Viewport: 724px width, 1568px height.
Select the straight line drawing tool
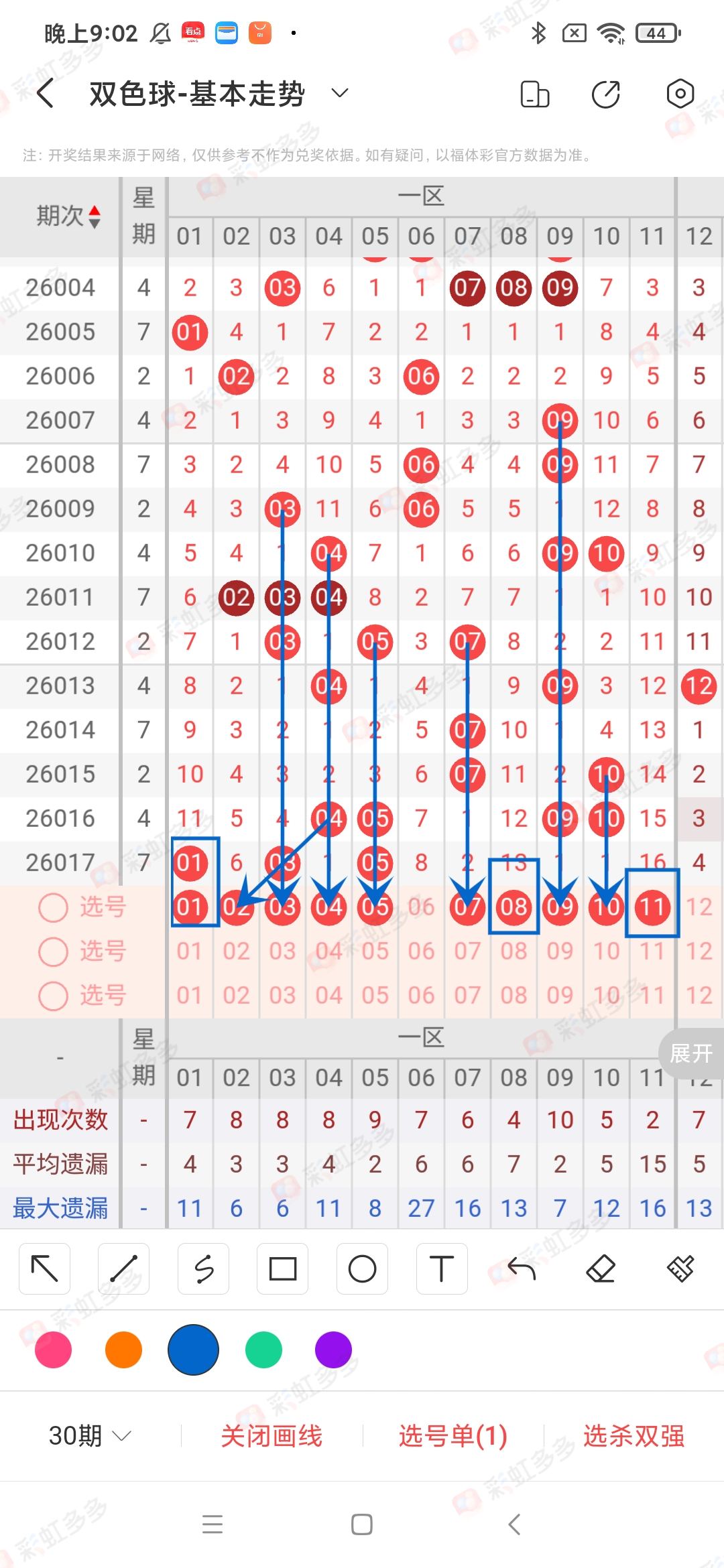(x=123, y=1268)
